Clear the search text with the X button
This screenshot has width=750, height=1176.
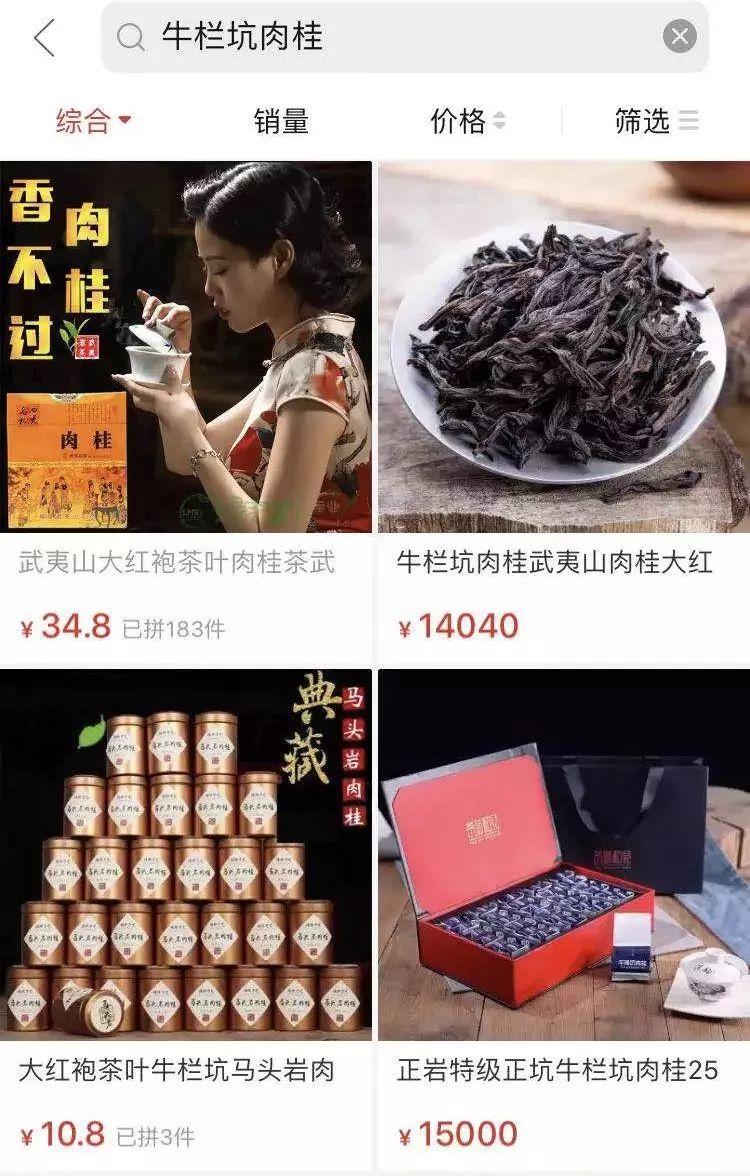tap(679, 38)
